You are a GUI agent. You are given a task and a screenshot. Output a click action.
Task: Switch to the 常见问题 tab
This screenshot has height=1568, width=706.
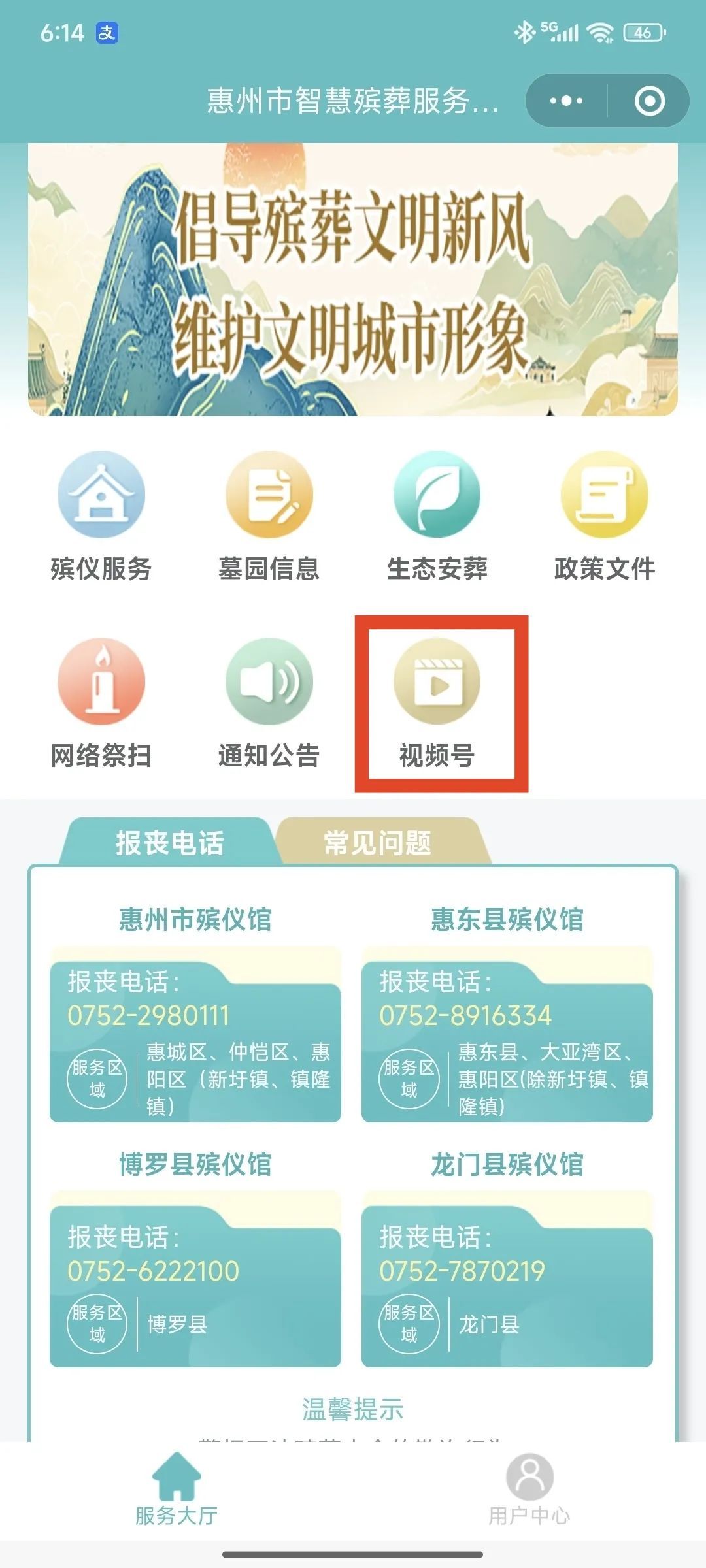point(378,843)
